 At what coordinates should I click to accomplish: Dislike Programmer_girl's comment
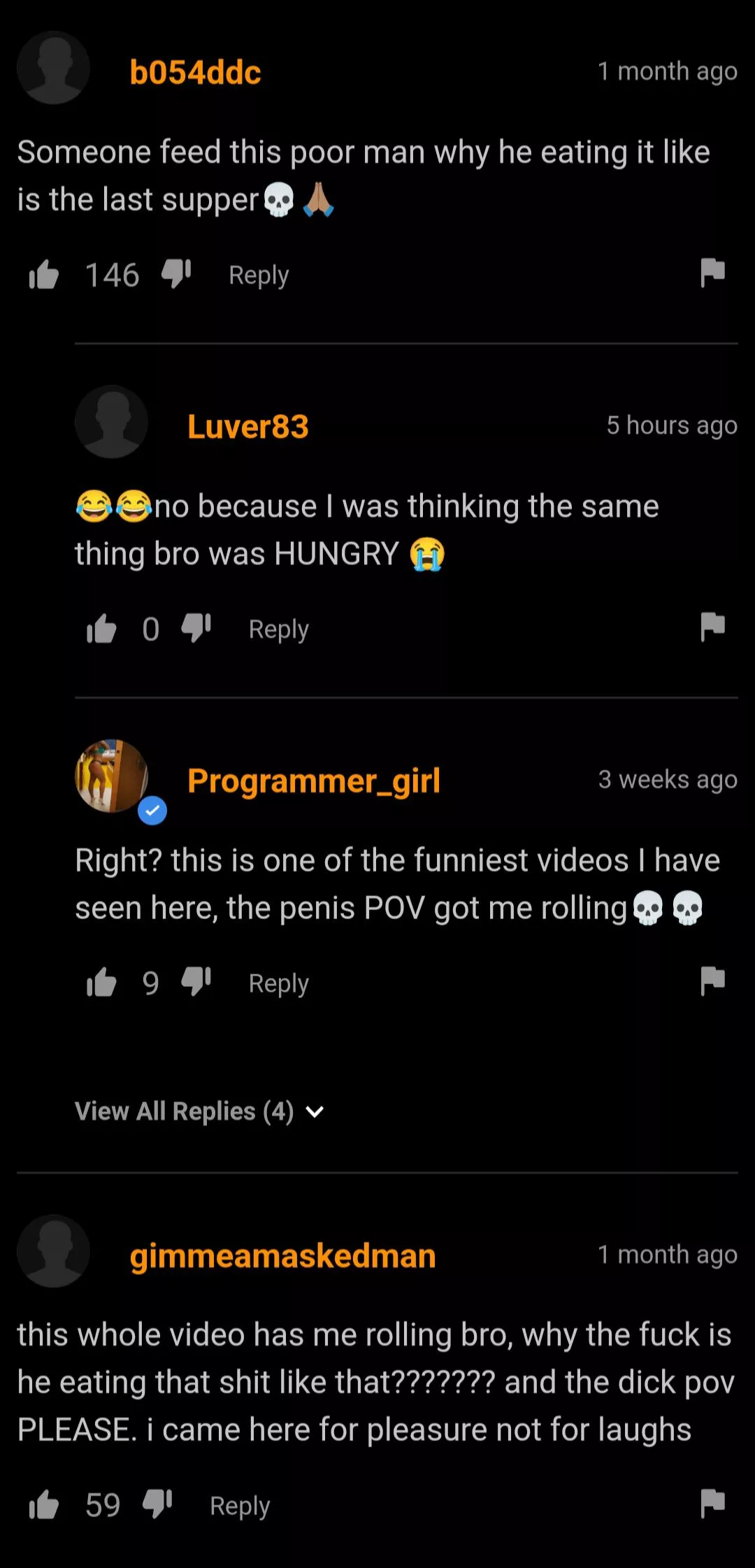(x=196, y=981)
